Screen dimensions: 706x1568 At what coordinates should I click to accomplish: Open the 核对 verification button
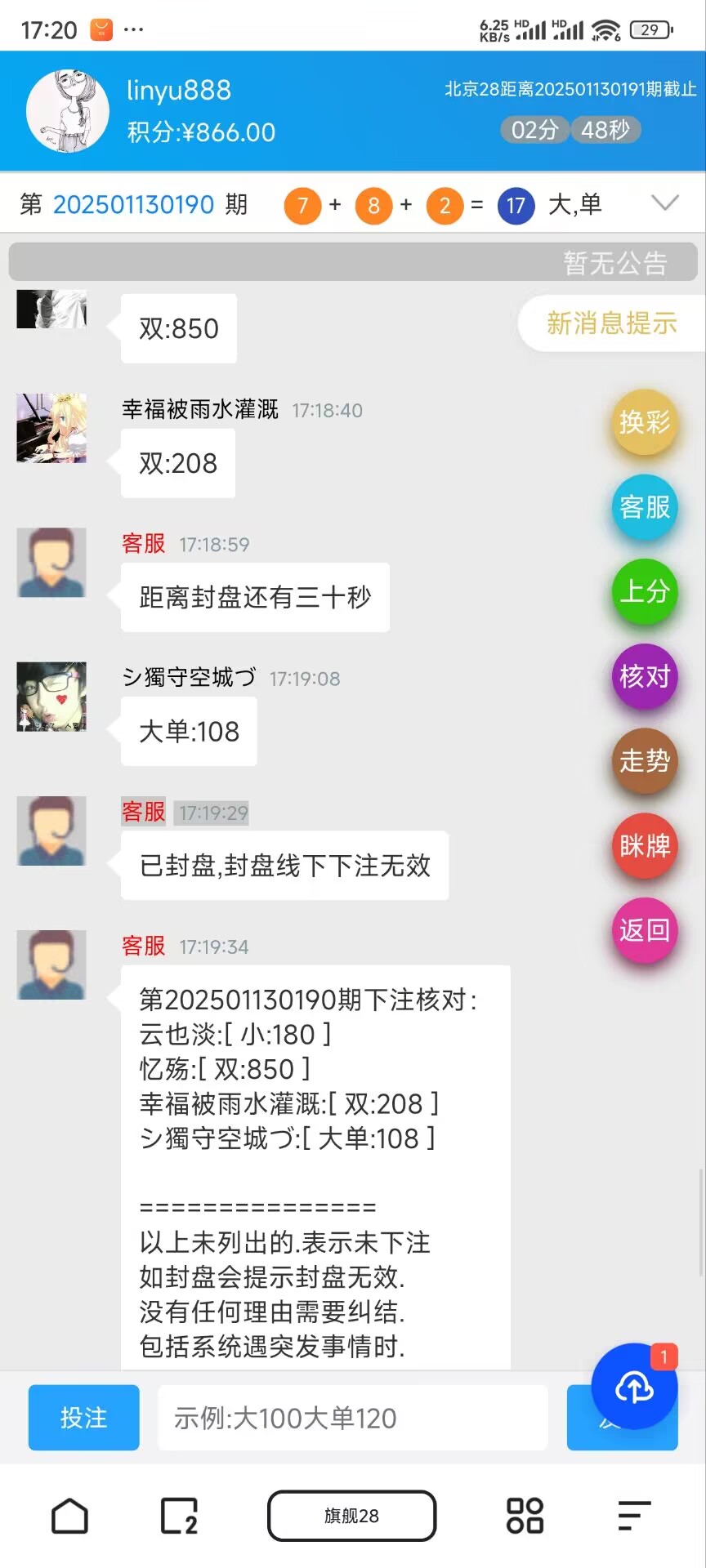pyautogui.click(x=644, y=677)
